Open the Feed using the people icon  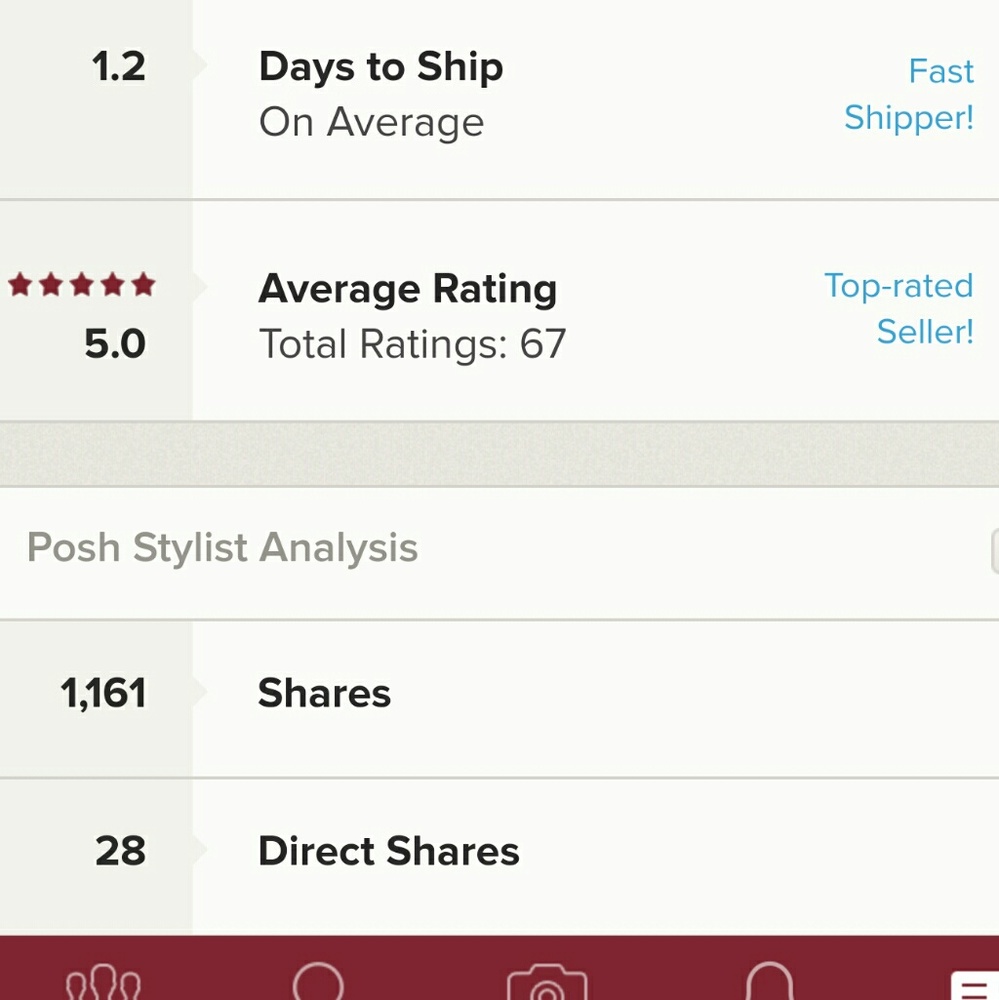click(104, 985)
